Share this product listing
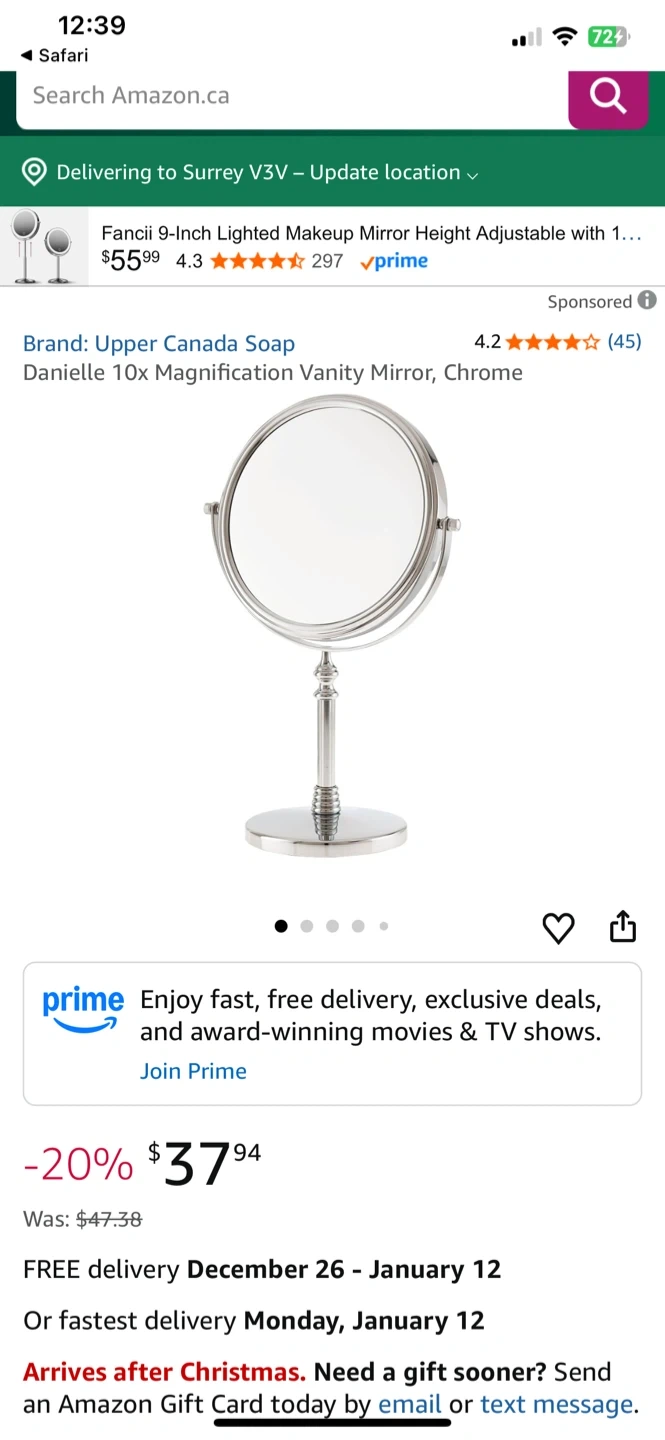This screenshot has height=1440, width=665. (622, 926)
